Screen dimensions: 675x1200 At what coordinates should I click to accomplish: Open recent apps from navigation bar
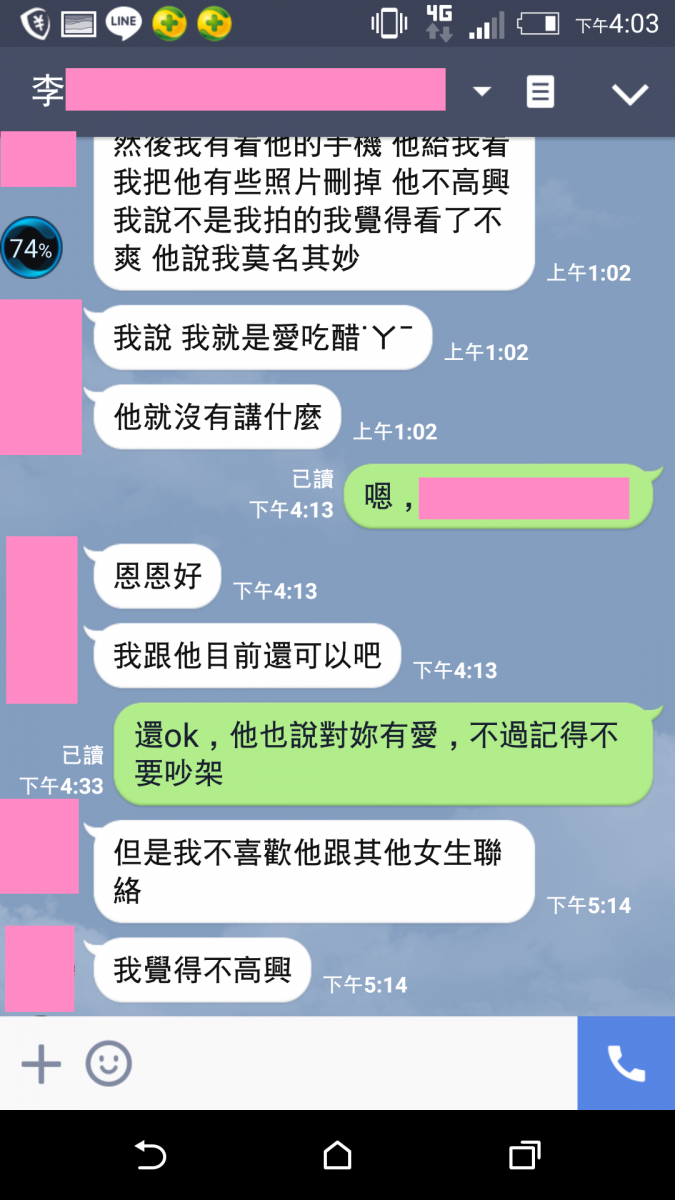(524, 1156)
